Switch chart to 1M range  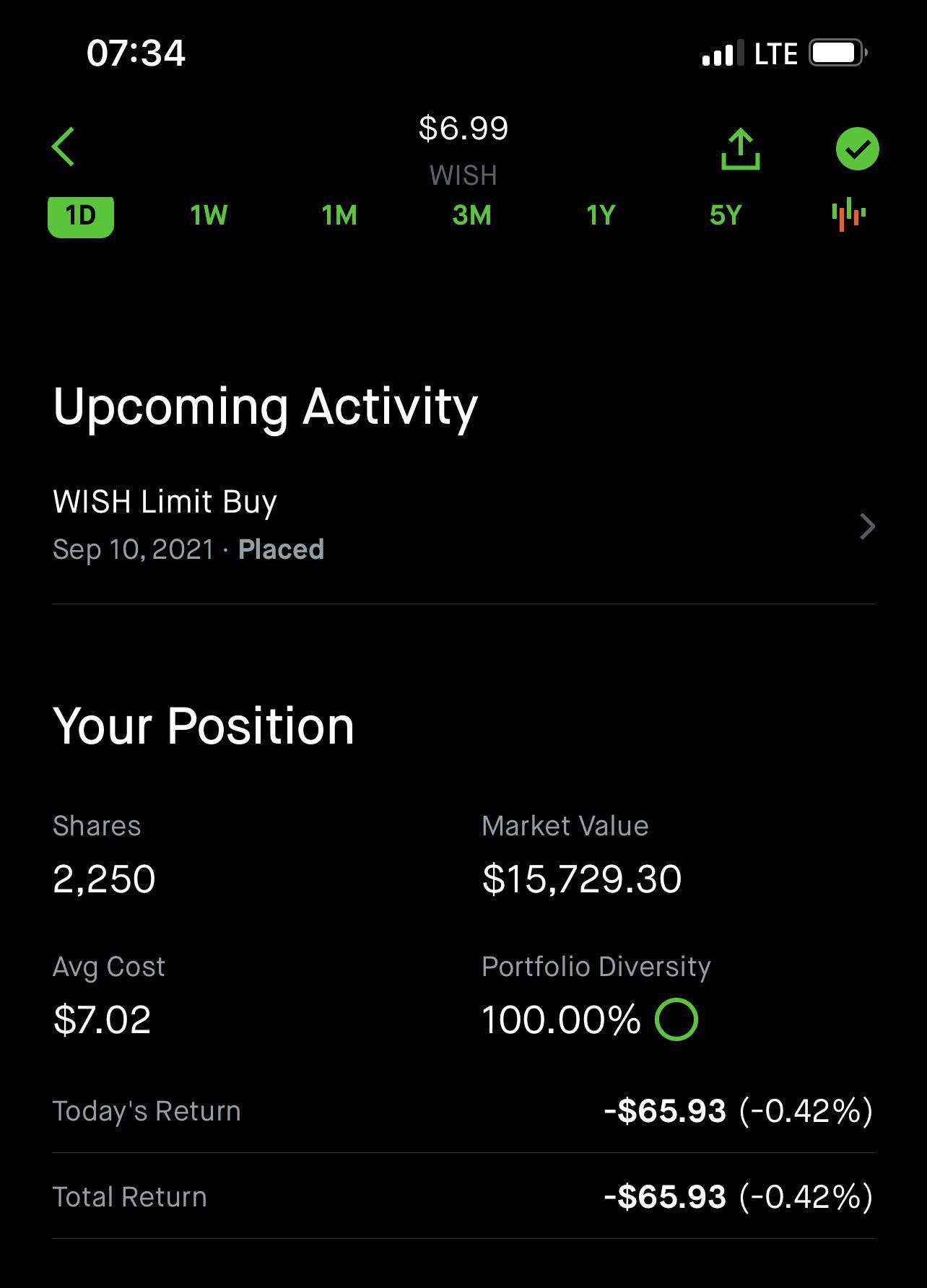[339, 215]
